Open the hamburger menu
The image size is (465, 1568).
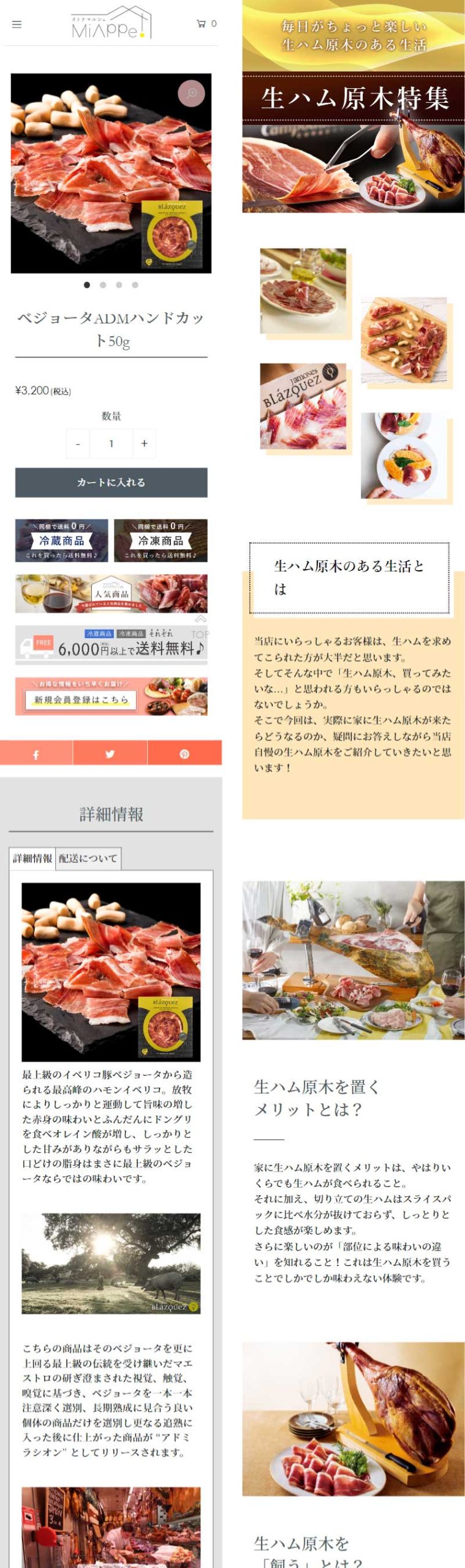tap(17, 24)
